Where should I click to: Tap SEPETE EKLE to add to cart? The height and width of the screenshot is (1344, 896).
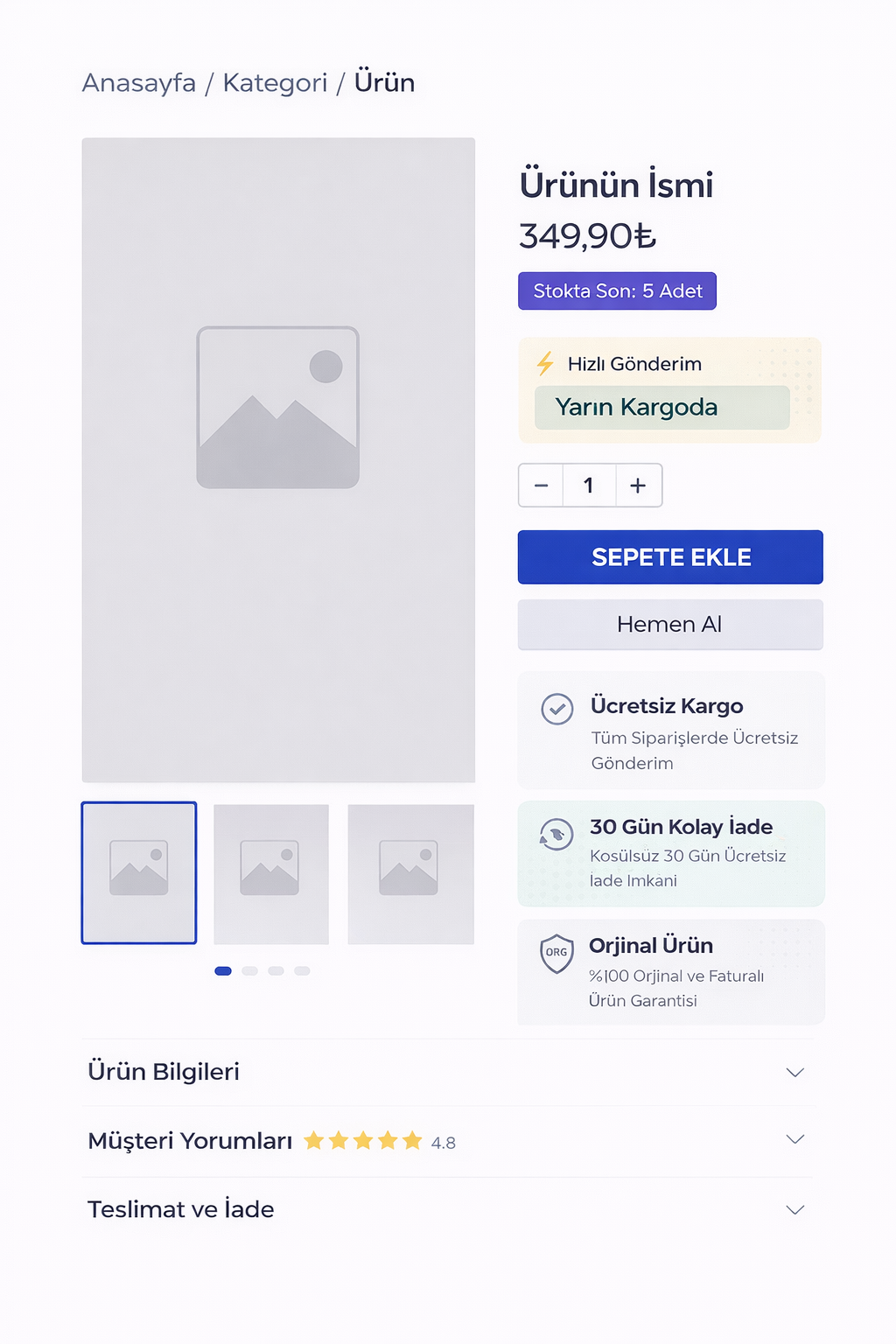[x=670, y=557]
